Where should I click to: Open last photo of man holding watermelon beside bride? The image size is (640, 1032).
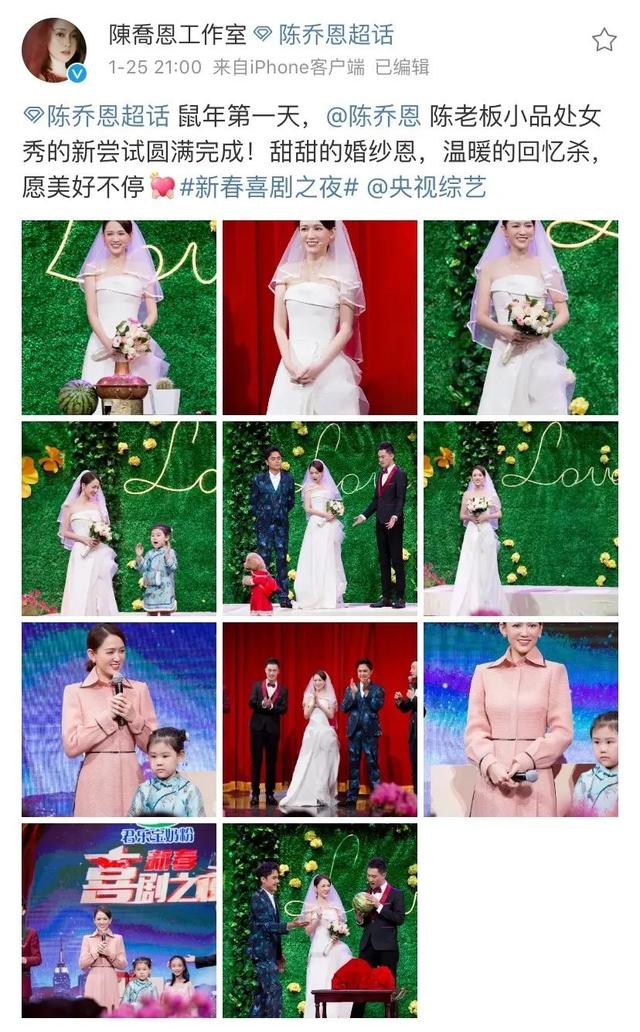[320, 920]
